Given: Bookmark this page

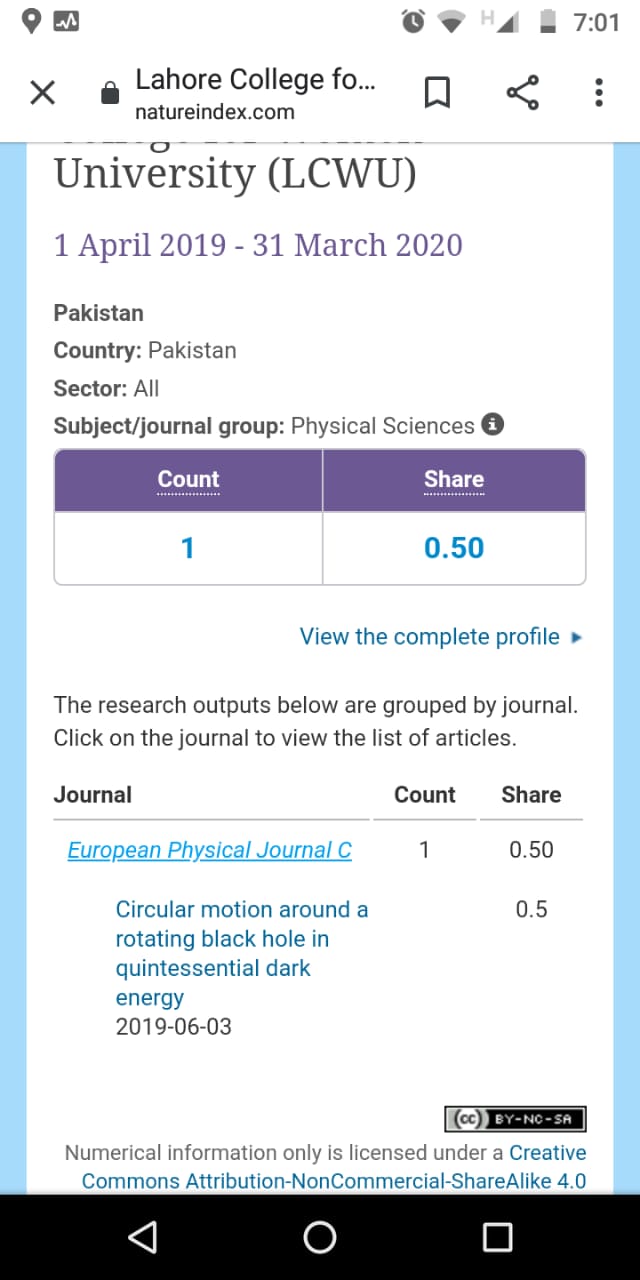Looking at the screenshot, I should click(438, 93).
